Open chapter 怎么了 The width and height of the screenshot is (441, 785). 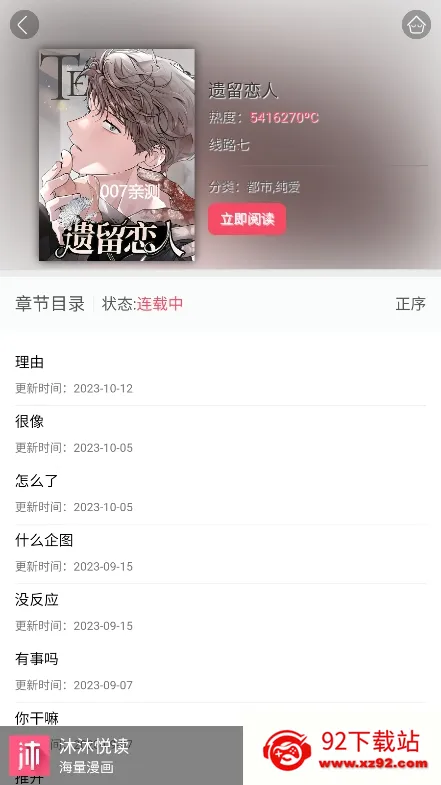(220, 494)
